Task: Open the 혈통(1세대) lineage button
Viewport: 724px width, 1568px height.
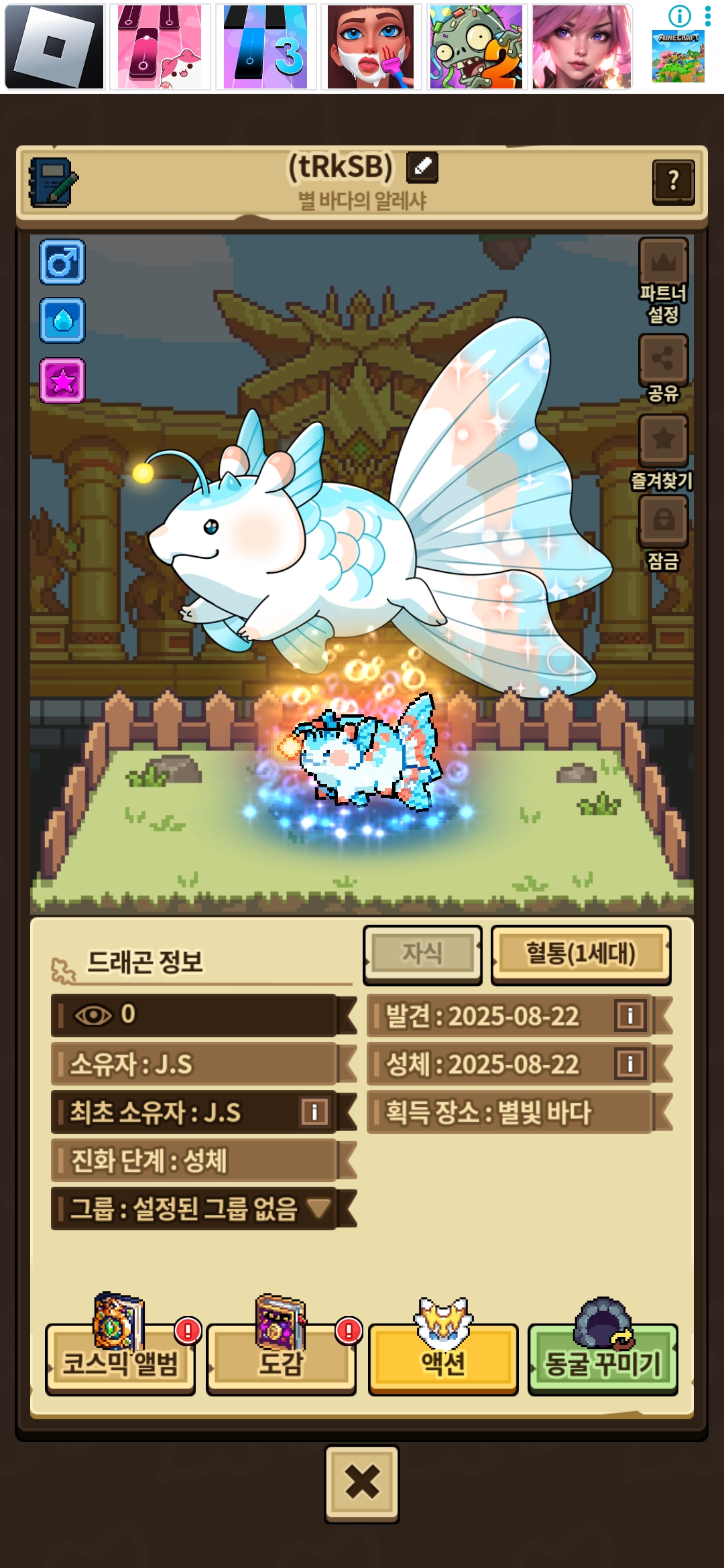Action: (x=581, y=954)
